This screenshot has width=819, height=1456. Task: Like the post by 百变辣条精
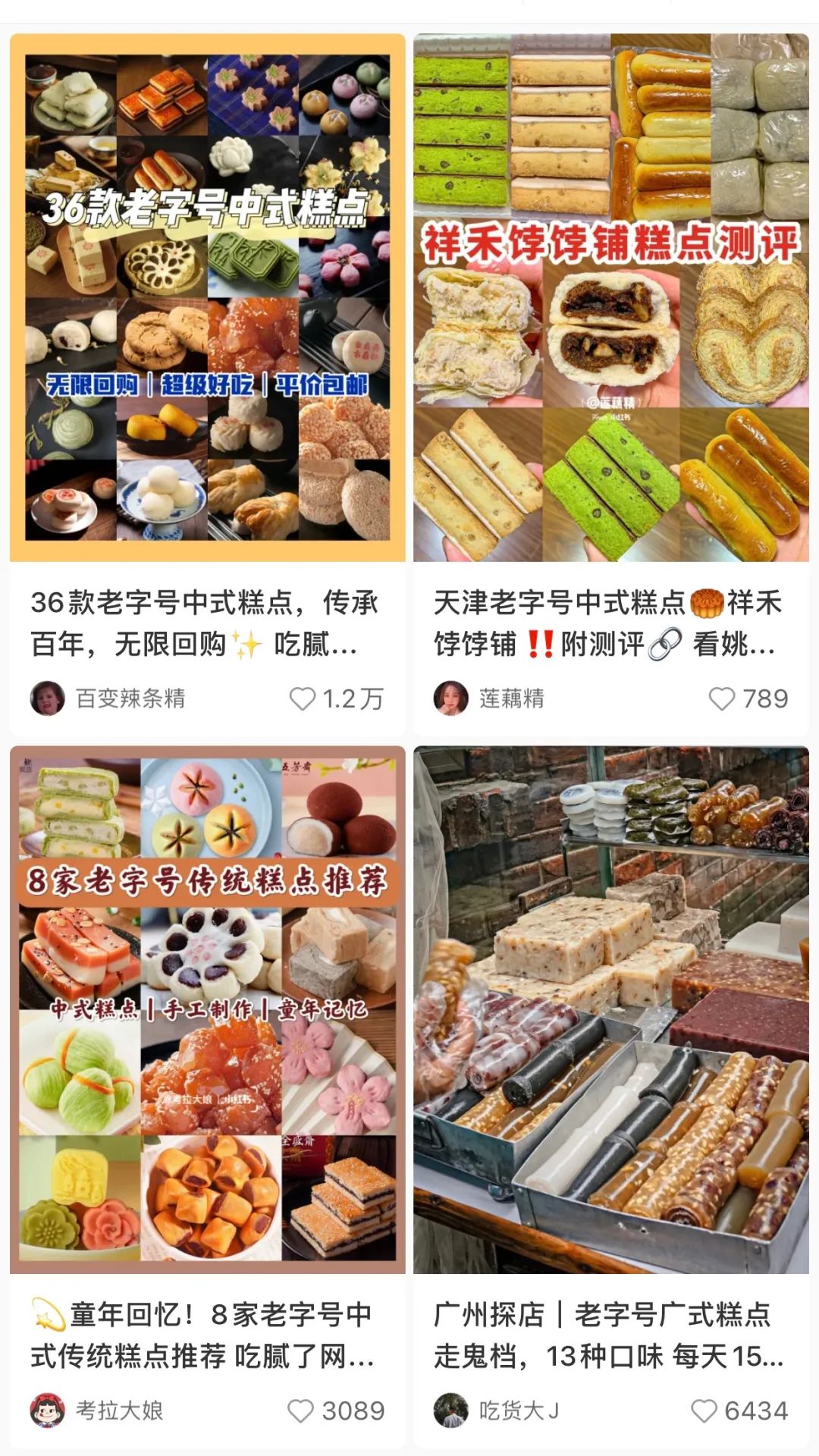303,698
